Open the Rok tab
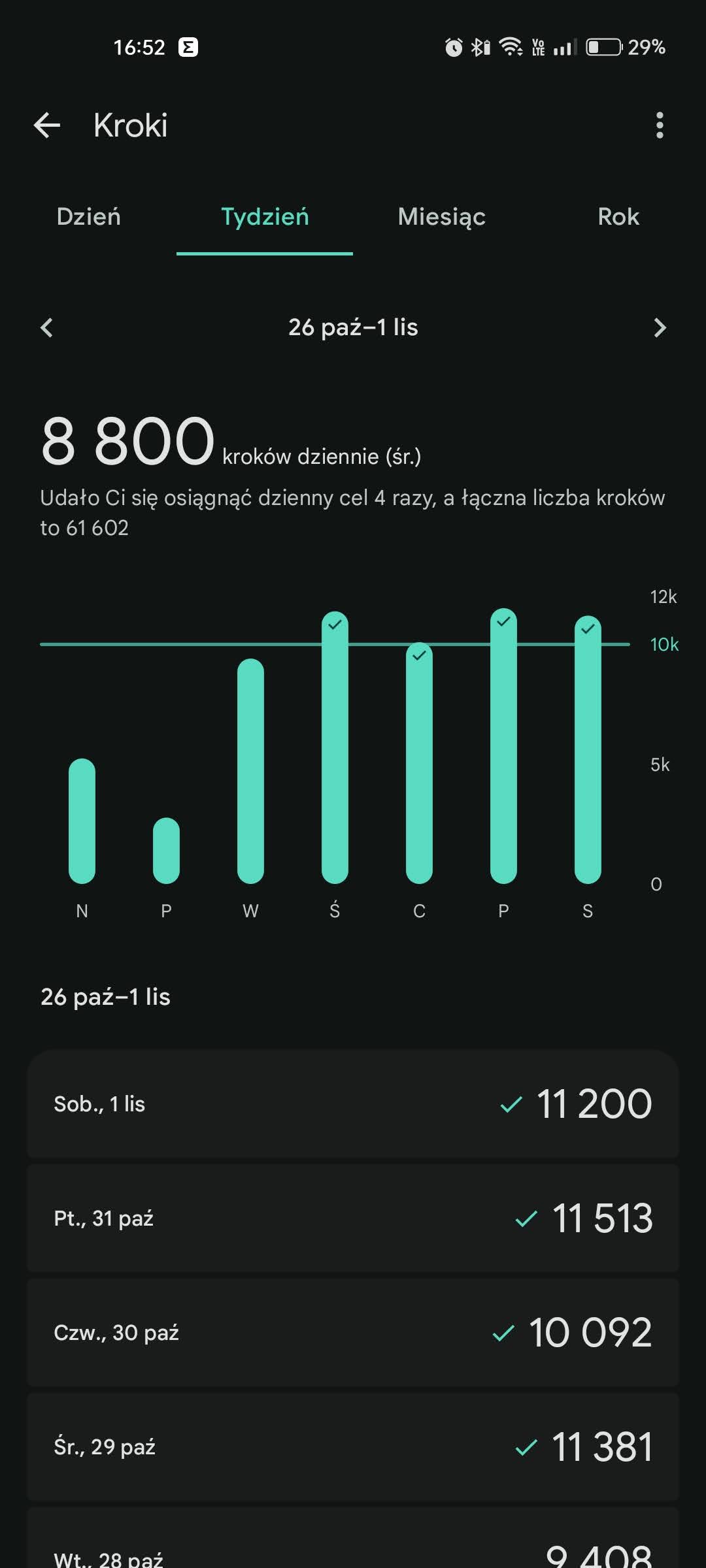 point(618,217)
